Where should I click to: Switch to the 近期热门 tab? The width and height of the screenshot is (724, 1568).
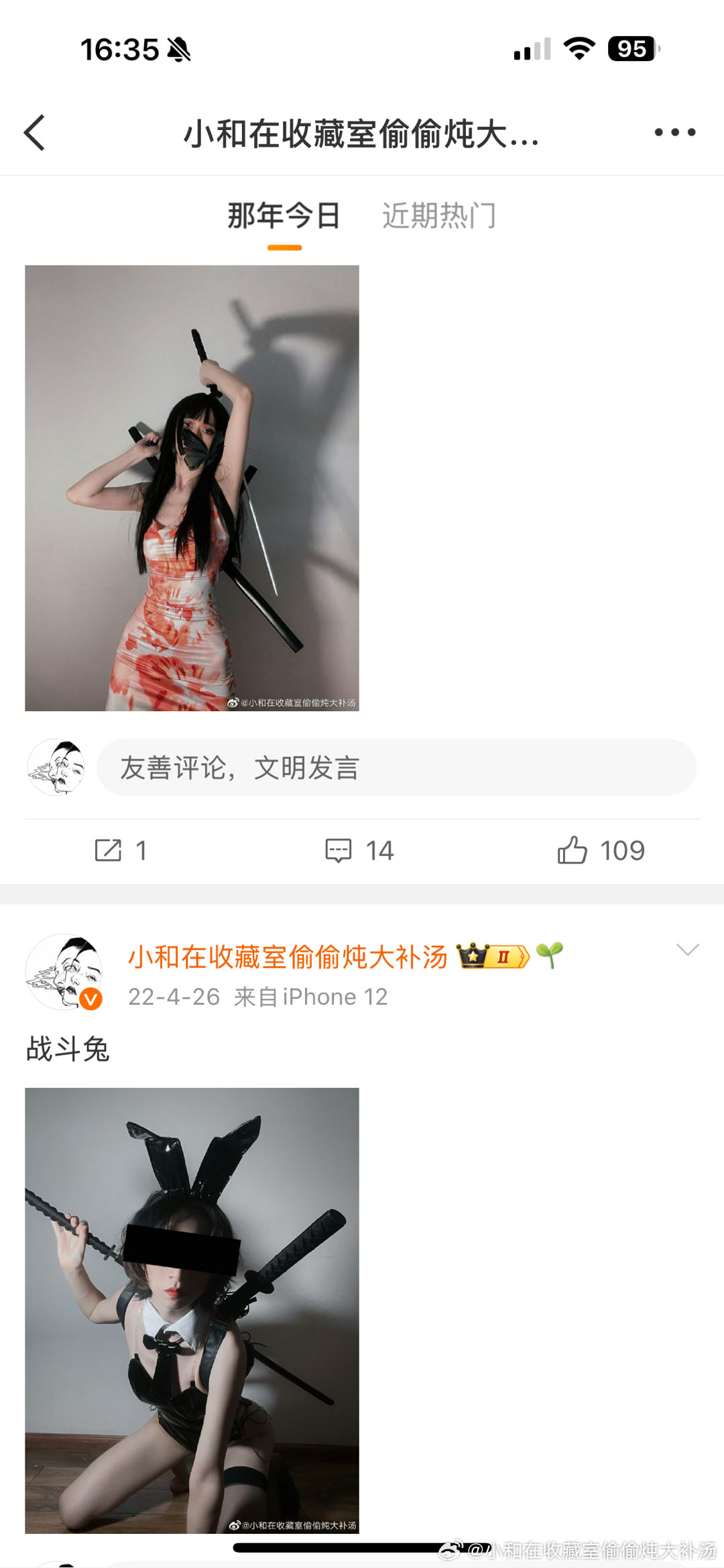coord(439,216)
